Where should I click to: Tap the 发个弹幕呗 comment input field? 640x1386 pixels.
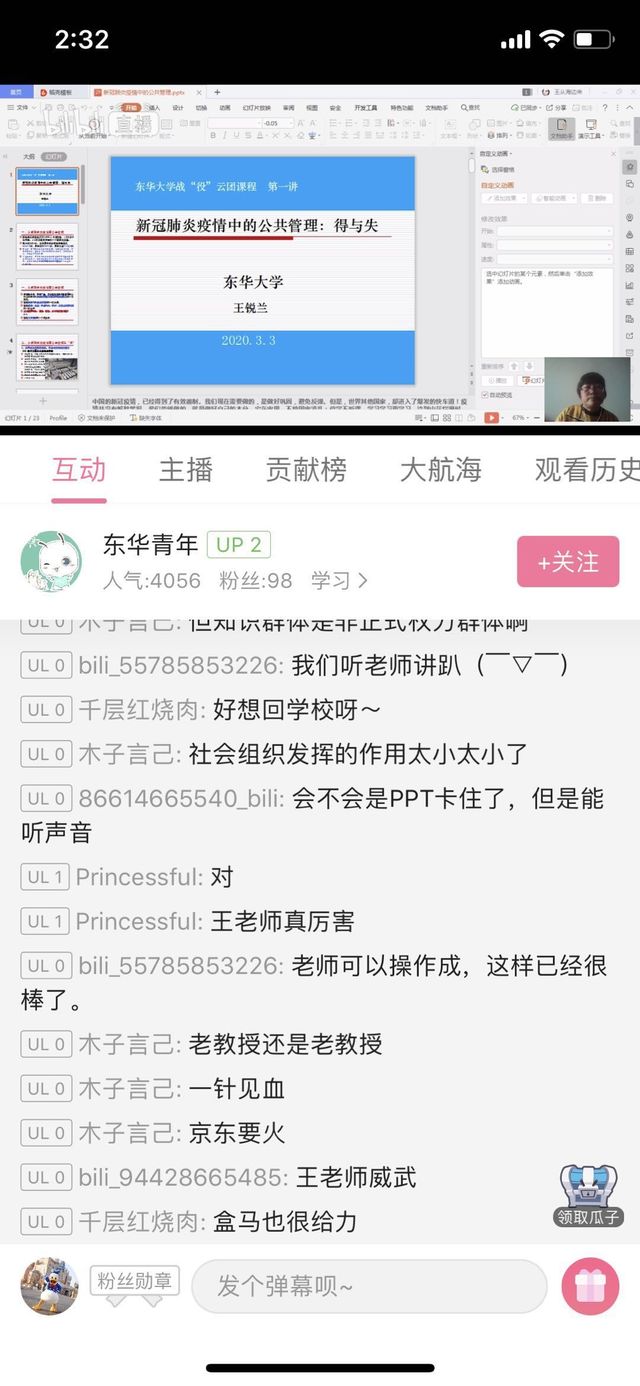tap(369, 1286)
